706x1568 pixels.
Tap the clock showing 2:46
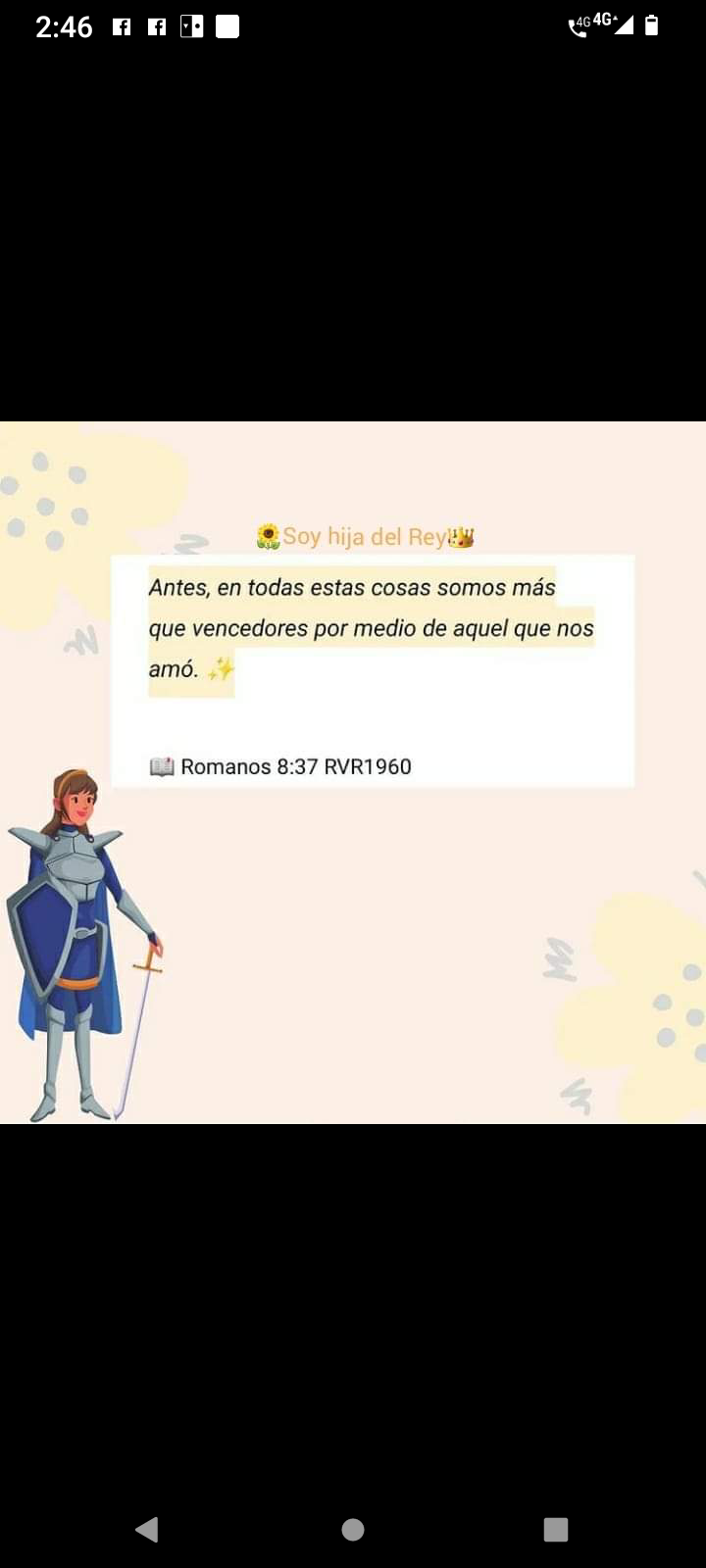click(65, 26)
